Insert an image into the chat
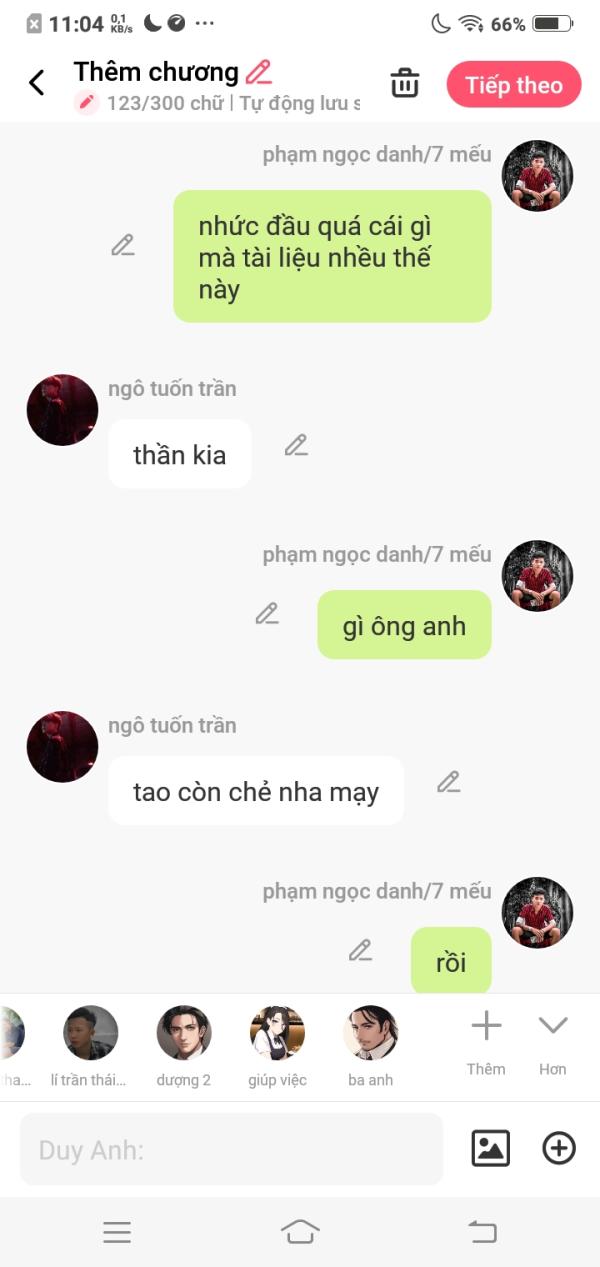This screenshot has height=1267, width=600. [x=491, y=1148]
